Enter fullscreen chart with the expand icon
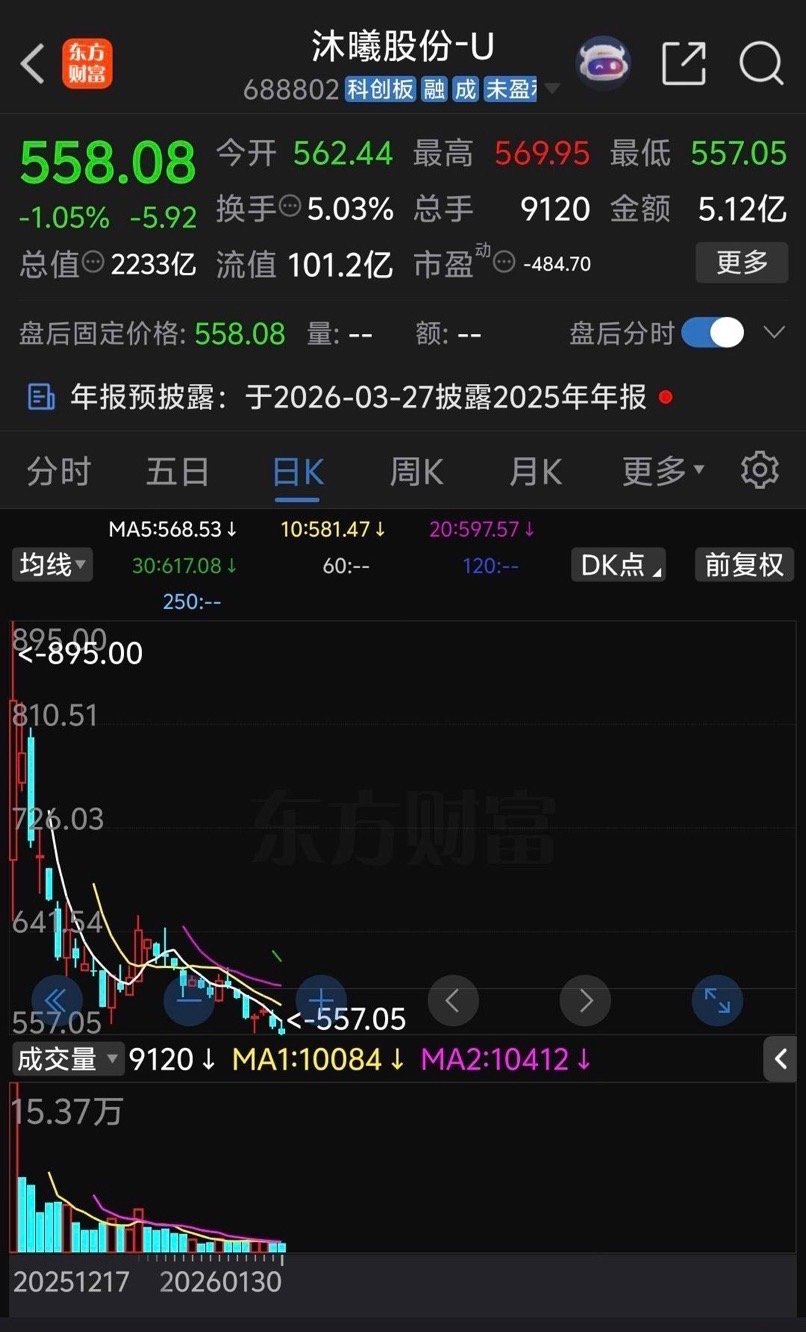The image size is (806, 1332). pos(717,1000)
